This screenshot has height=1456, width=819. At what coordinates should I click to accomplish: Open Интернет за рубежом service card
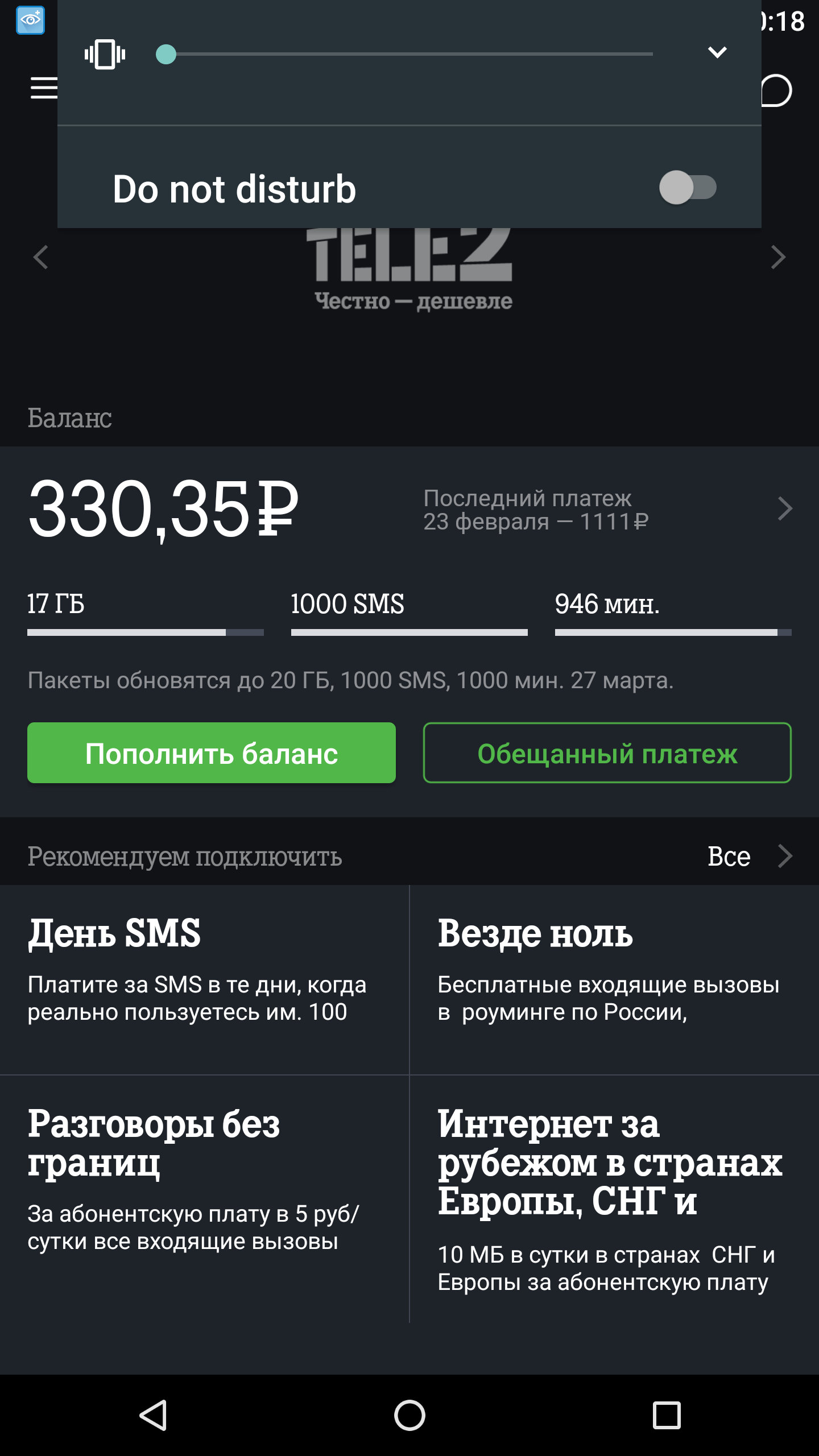tap(614, 1199)
